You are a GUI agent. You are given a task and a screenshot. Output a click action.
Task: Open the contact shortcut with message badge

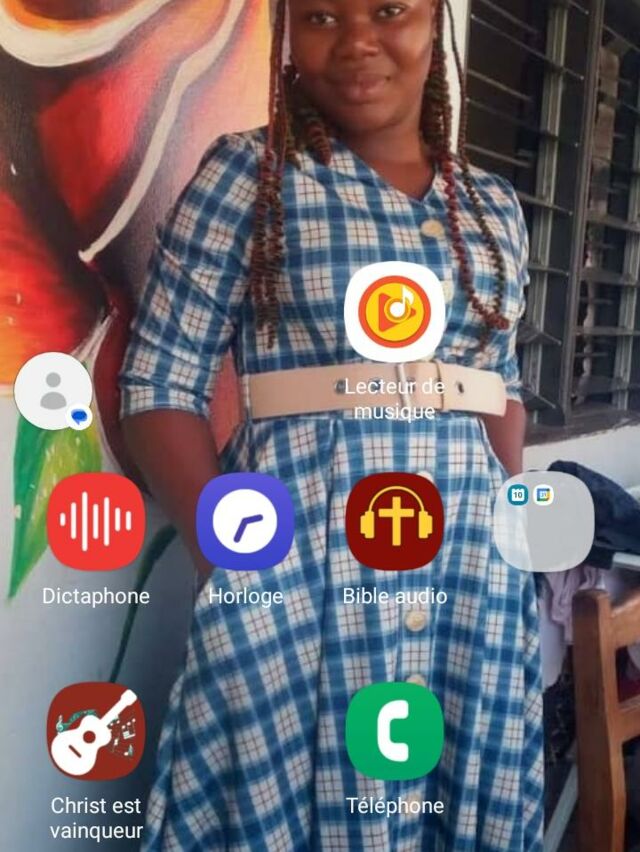click(x=53, y=391)
